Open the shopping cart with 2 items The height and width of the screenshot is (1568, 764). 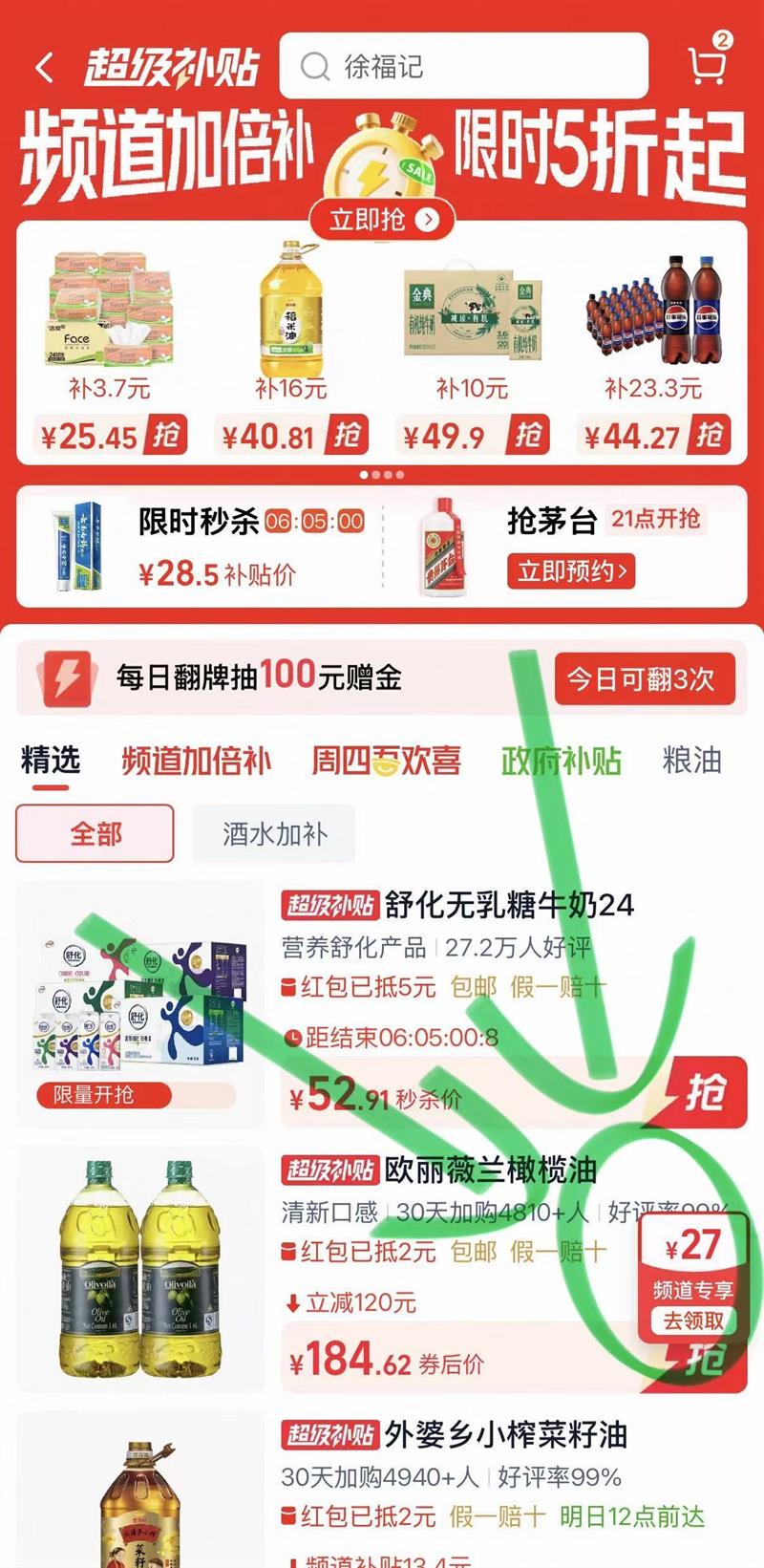click(707, 64)
